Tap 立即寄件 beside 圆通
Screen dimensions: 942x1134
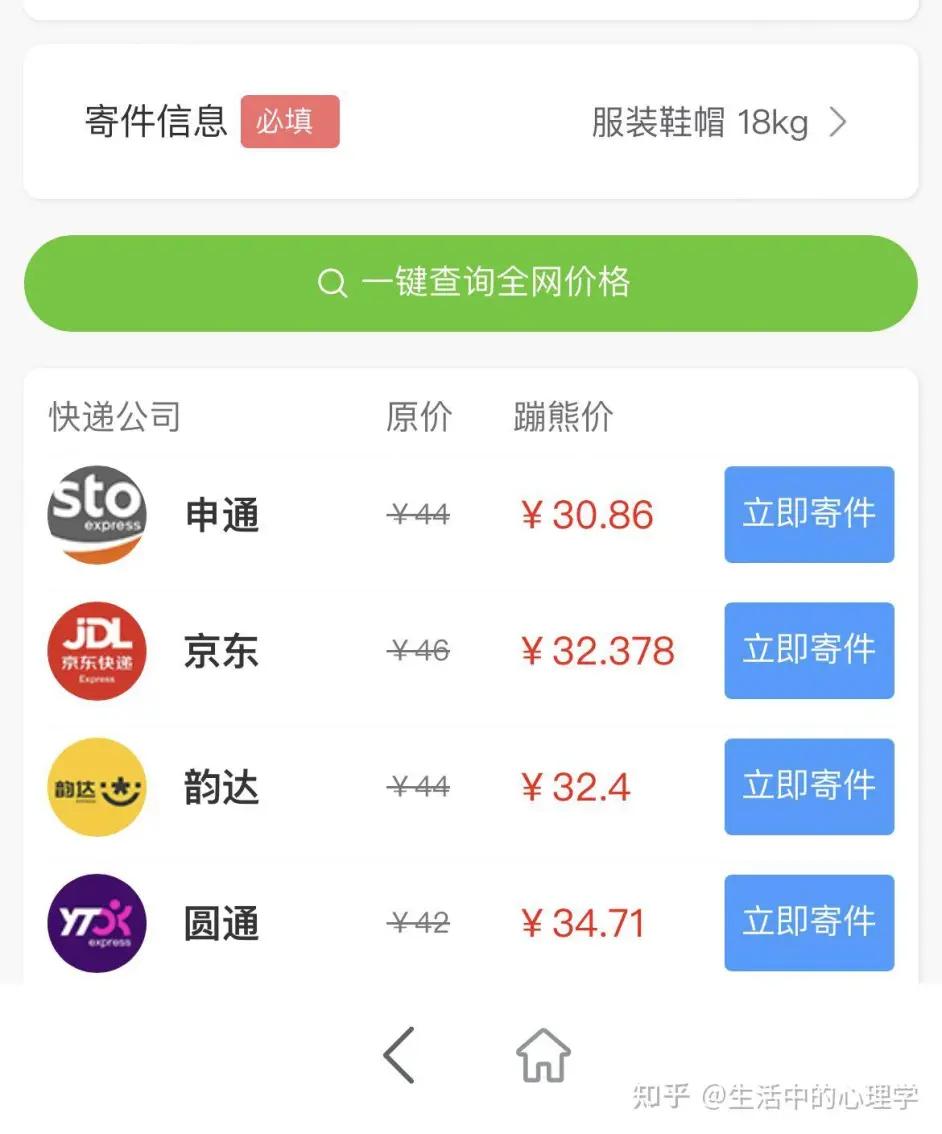click(808, 923)
